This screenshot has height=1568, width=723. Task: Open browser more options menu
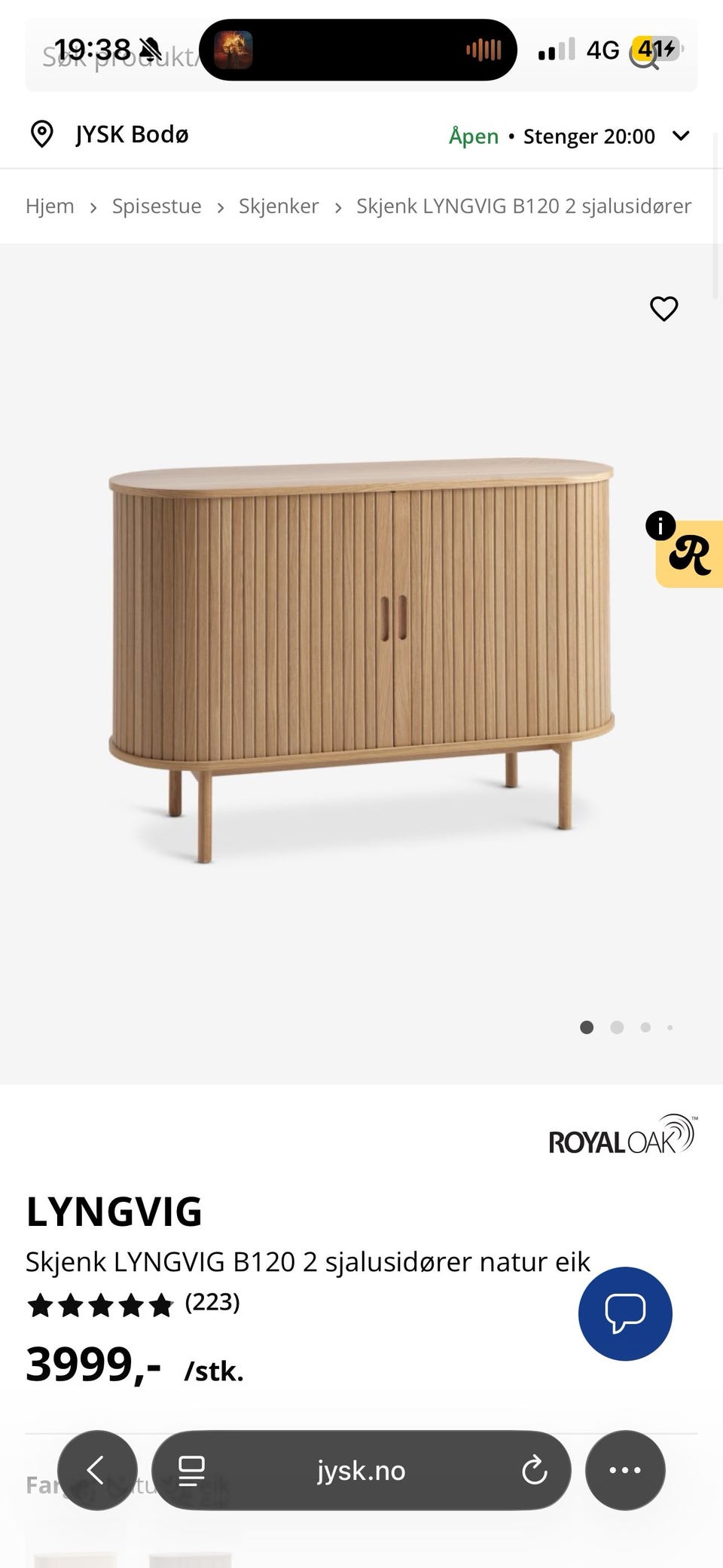625,1469
